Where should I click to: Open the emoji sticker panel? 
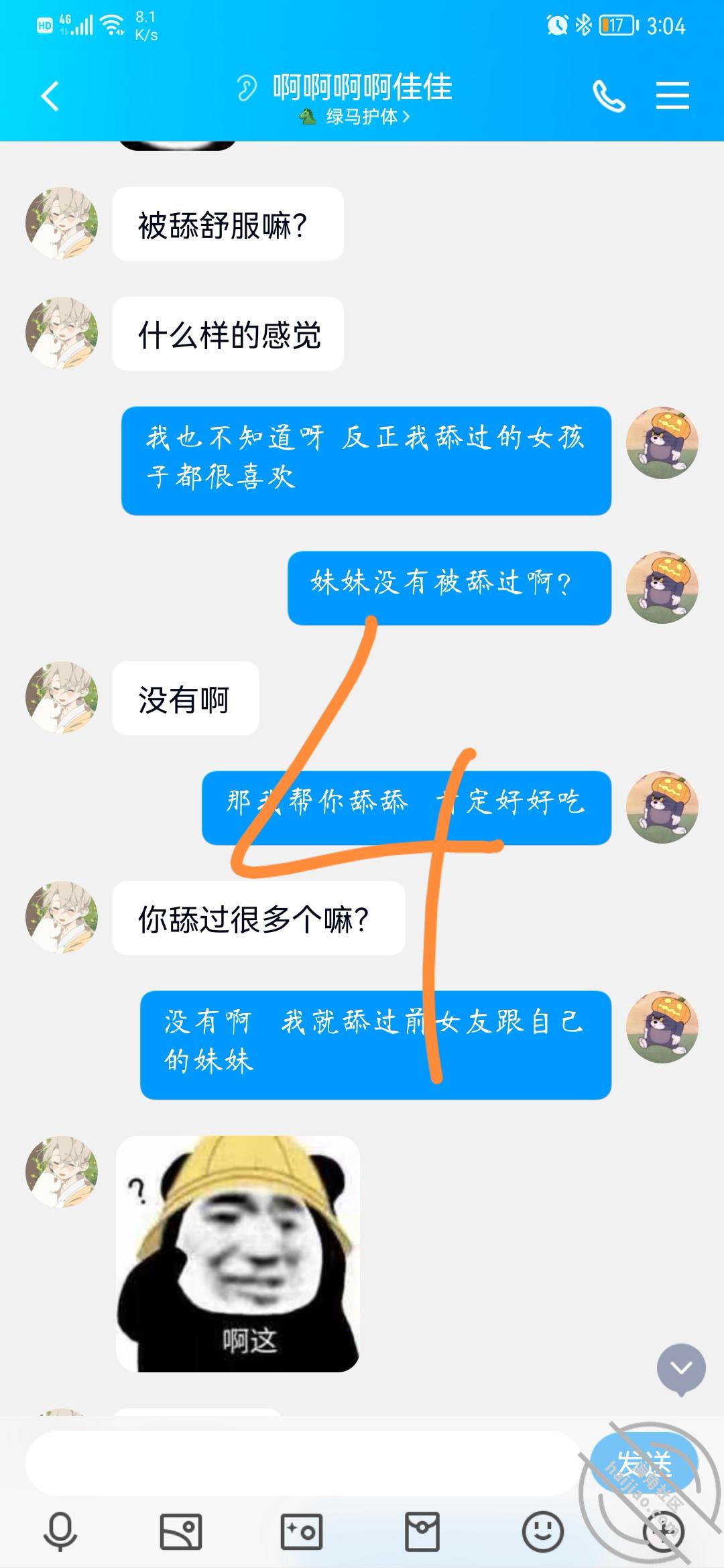coord(543,1532)
